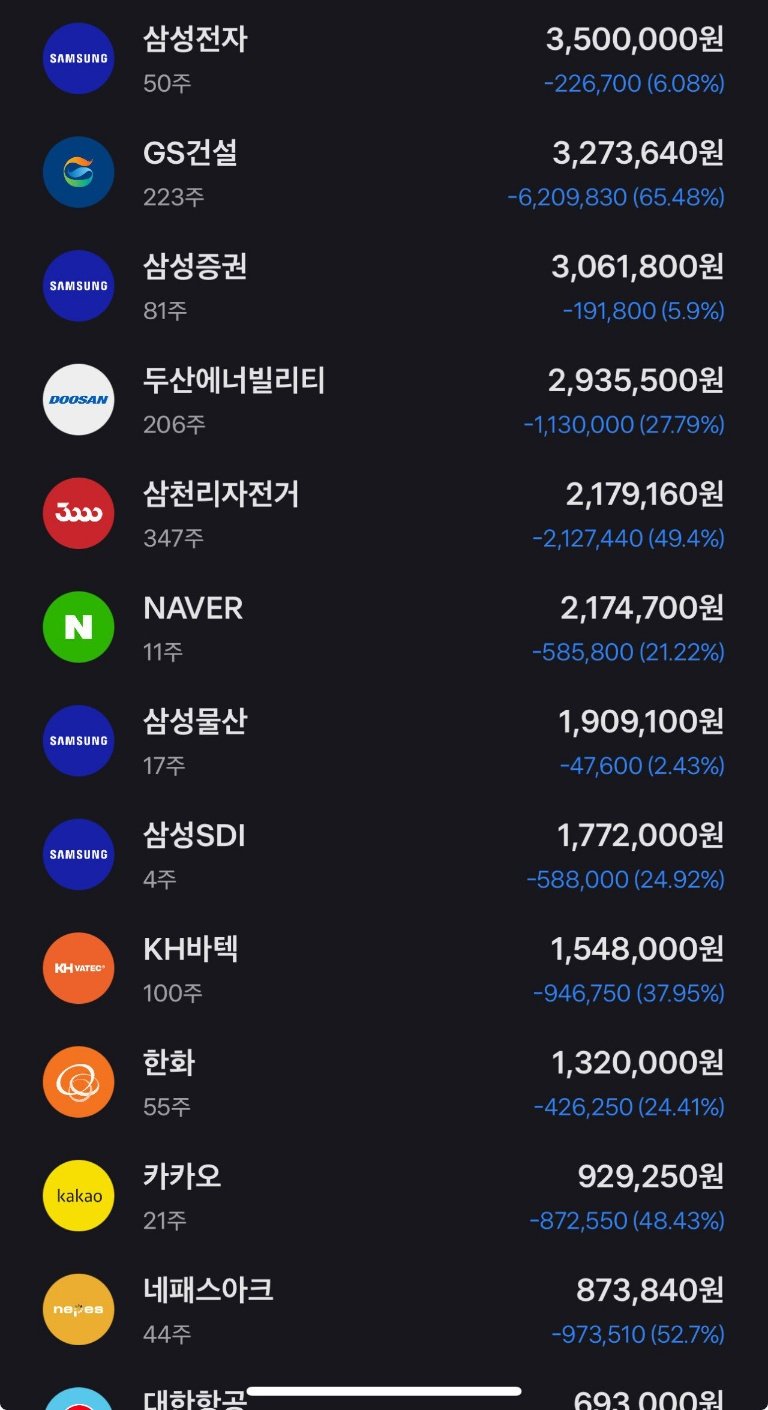This screenshot has width=768, height=1410.
Task: Open the NAVER stock row
Action: (x=384, y=628)
